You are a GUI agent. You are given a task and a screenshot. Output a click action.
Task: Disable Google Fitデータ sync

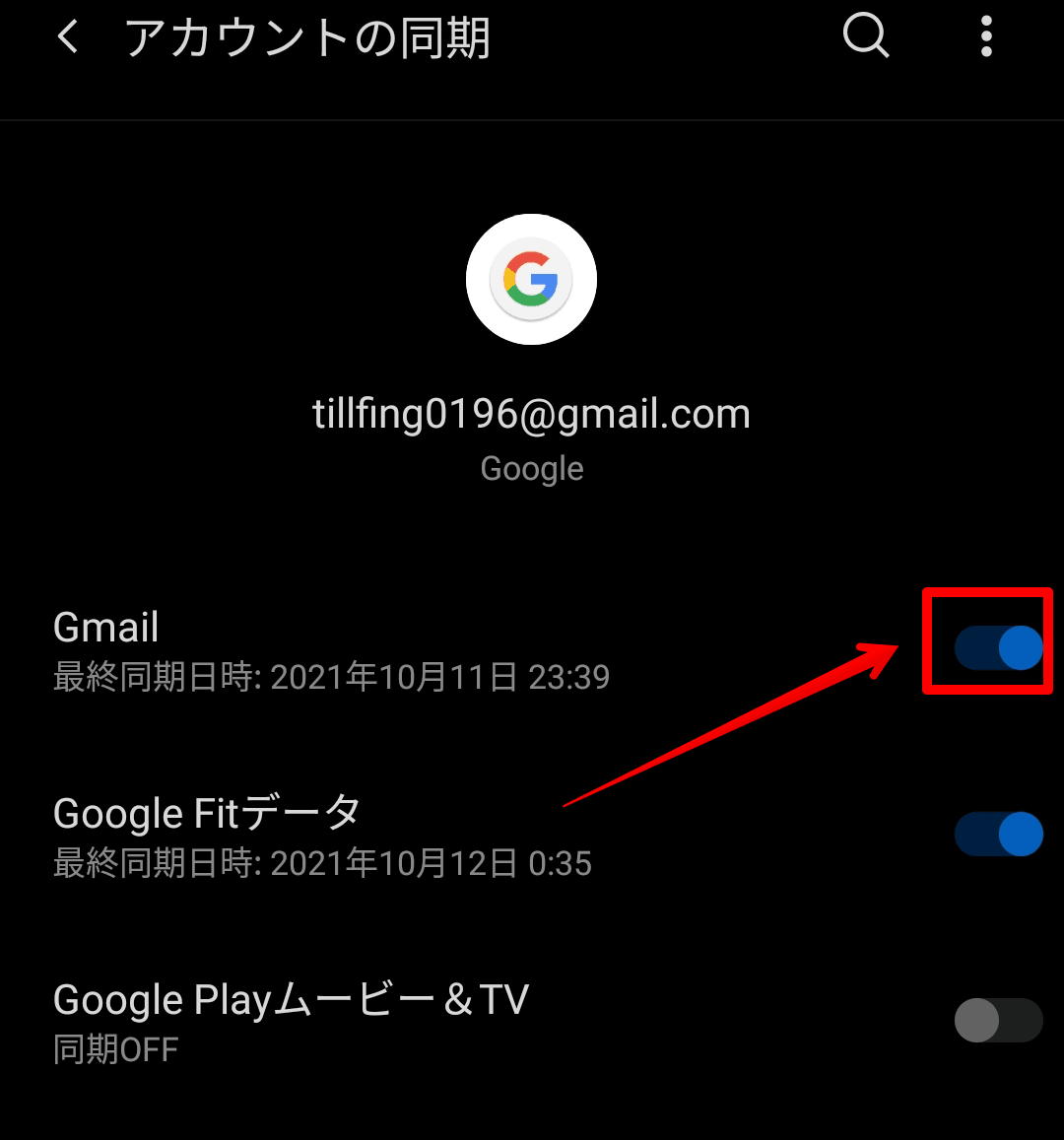coord(998,835)
